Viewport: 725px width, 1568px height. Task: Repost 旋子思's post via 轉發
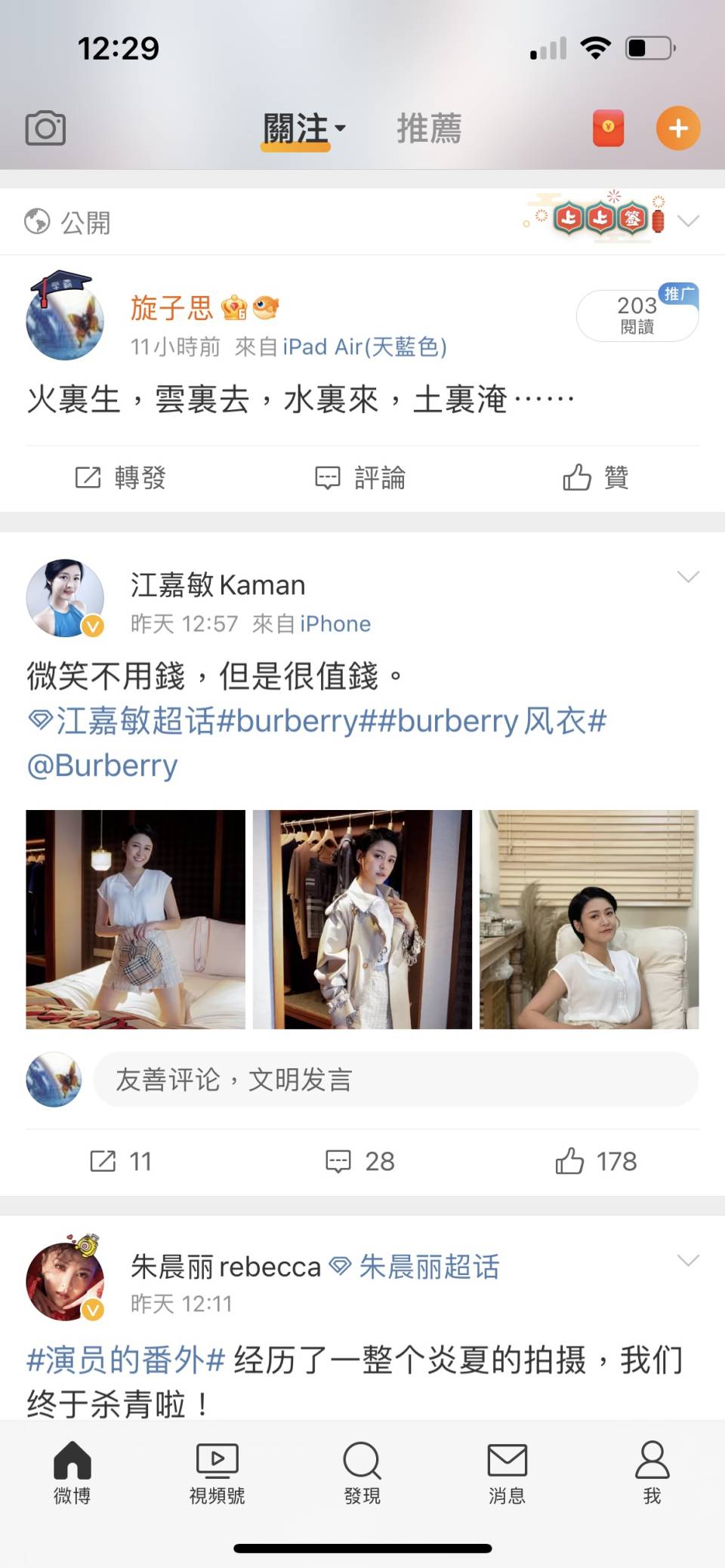[x=121, y=477]
